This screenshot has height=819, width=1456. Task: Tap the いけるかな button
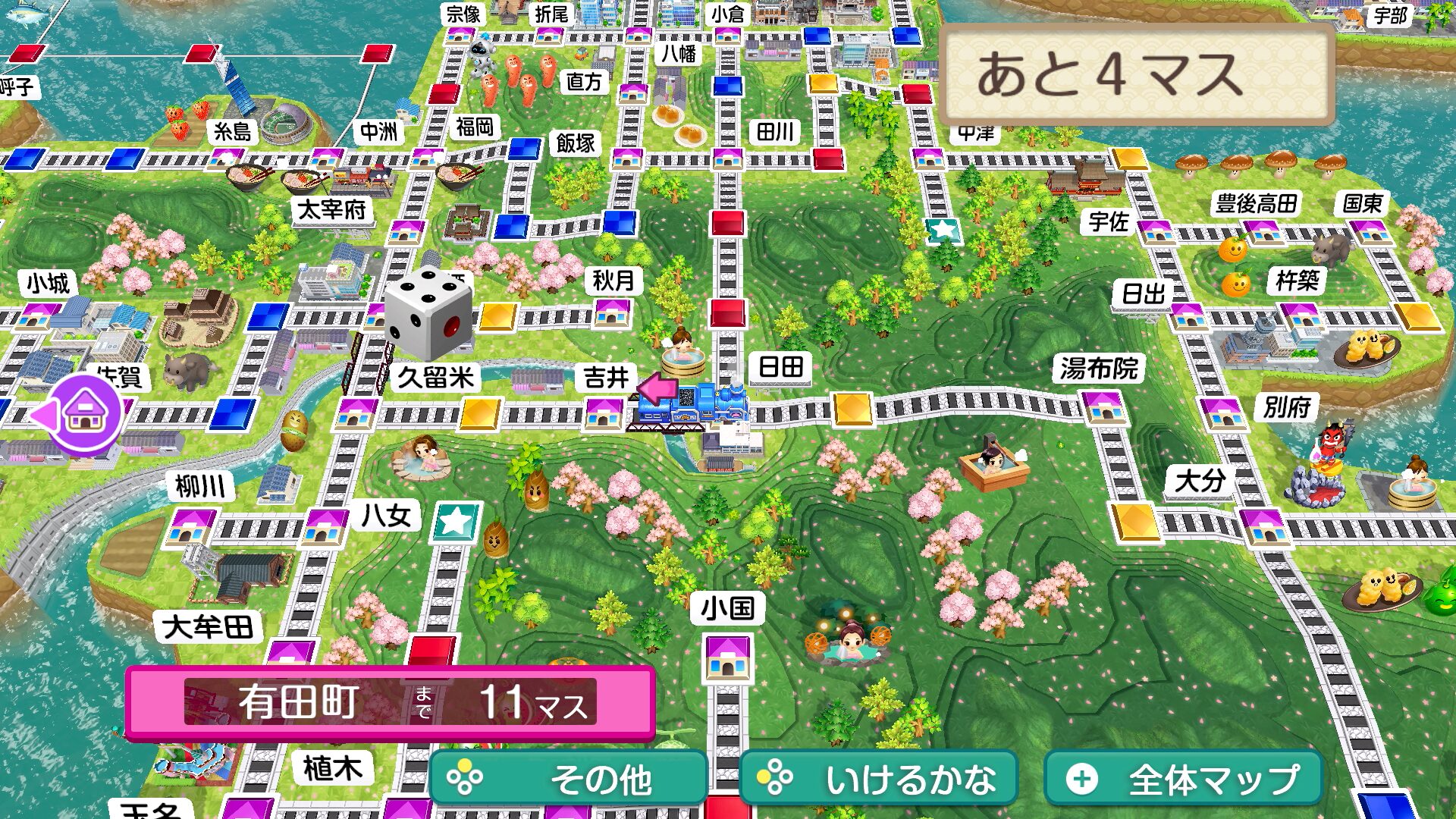878,779
